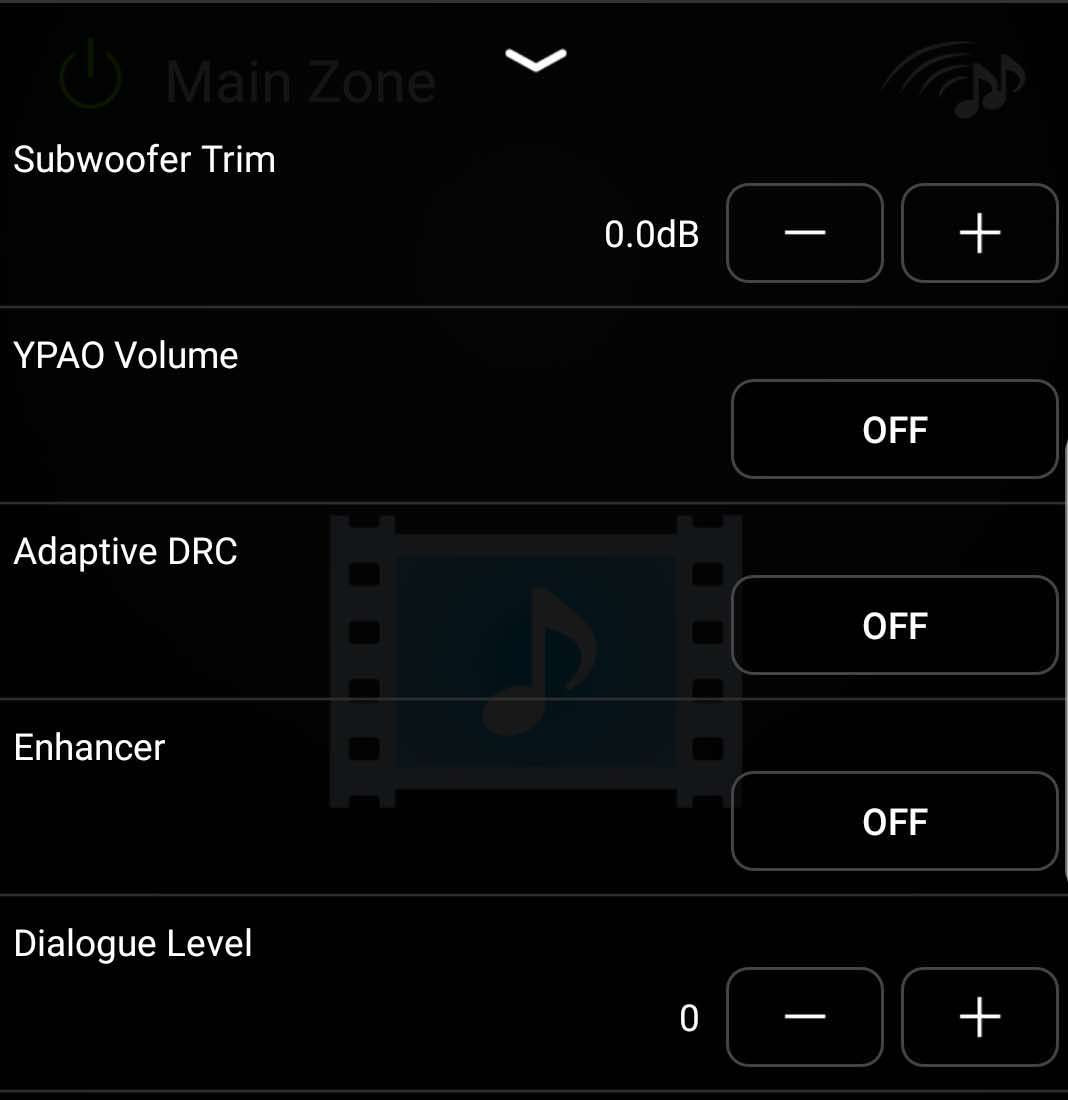
Task: Decrease the Subwoofer Trim level
Action: click(x=804, y=233)
